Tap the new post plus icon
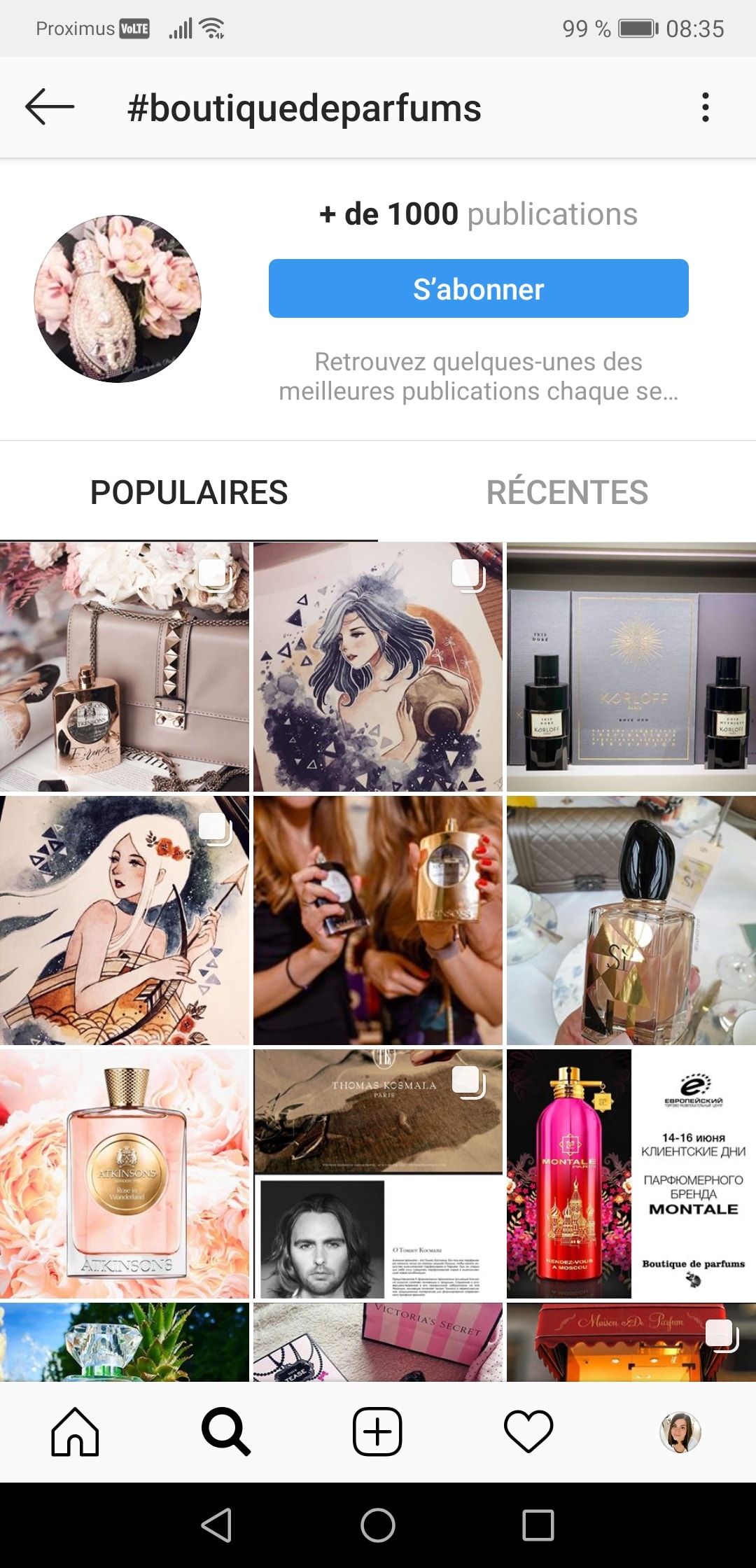Viewport: 756px width, 1568px height. tap(378, 1432)
